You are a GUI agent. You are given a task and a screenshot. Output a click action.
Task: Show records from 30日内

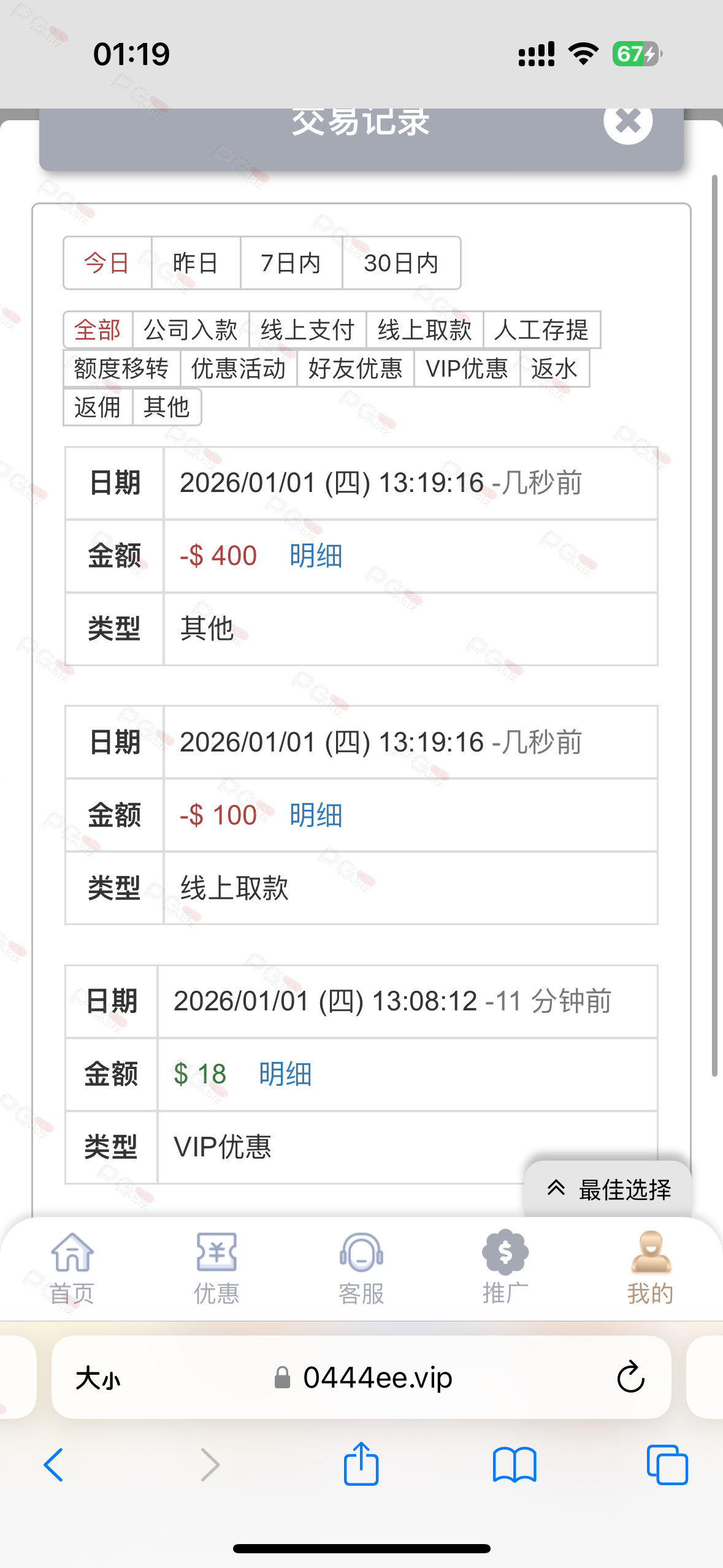point(401,263)
